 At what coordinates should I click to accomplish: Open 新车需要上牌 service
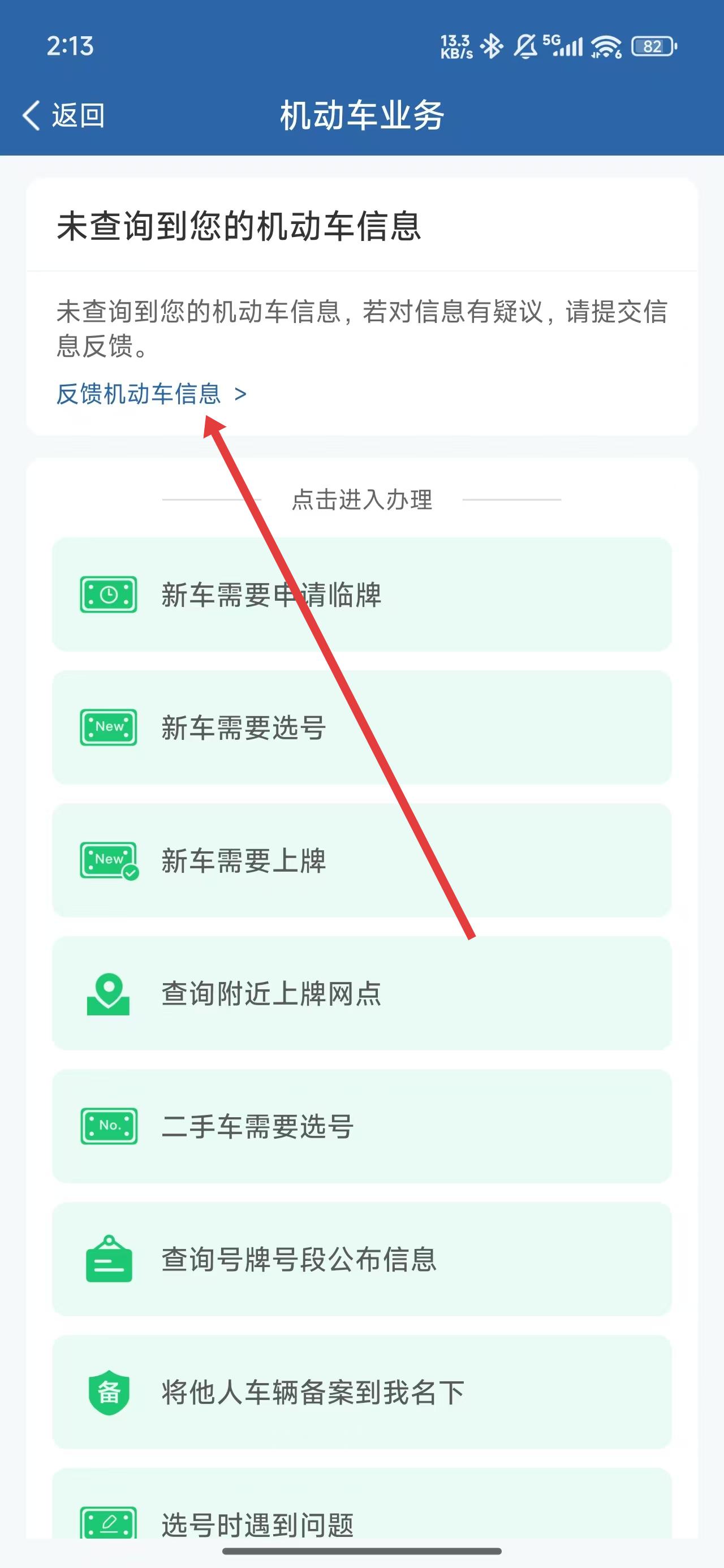pyautogui.click(x=361, y=860)
